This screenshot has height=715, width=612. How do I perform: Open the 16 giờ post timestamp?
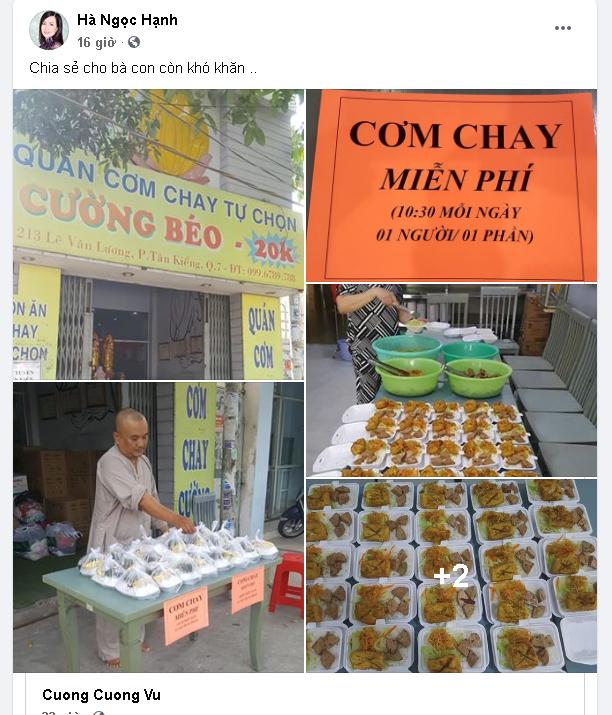[97, 43]
